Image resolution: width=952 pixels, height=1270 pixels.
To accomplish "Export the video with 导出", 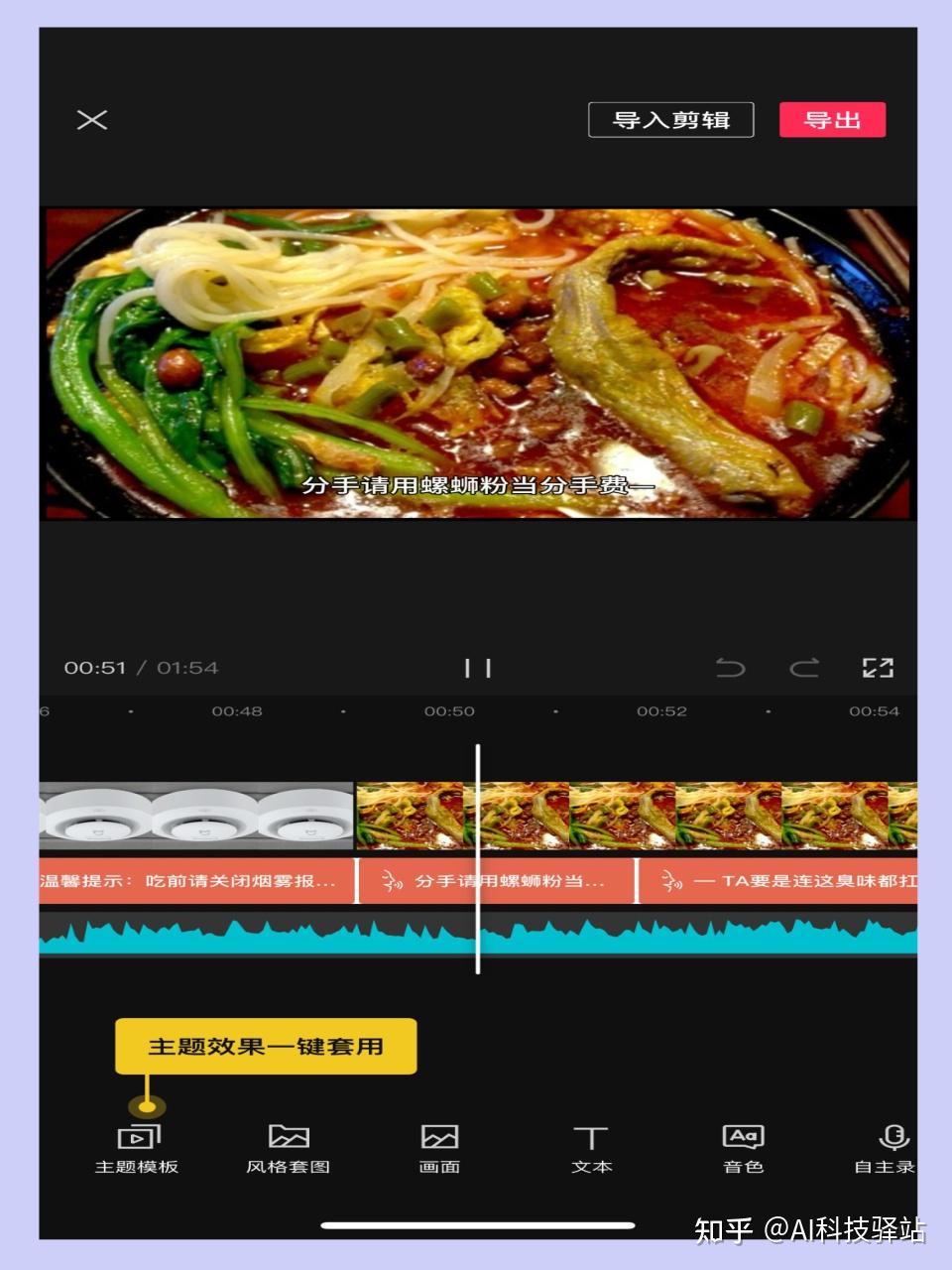I will pos(832,120).
